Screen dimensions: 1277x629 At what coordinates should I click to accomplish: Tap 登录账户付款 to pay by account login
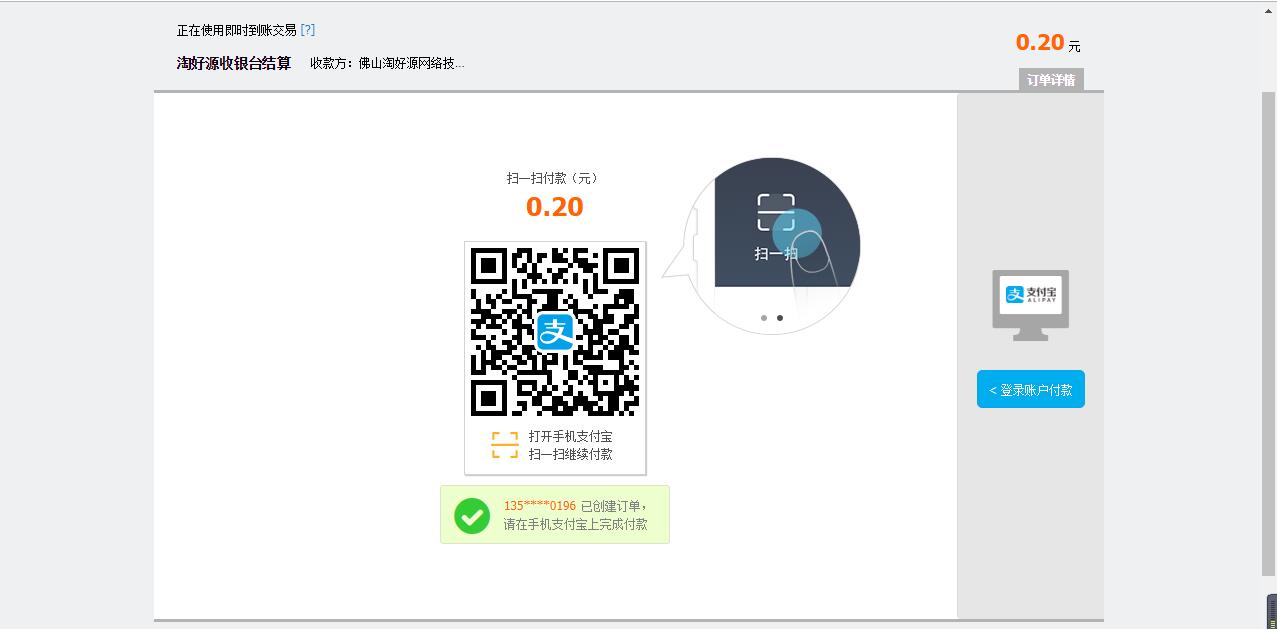tap(1030, 390)
